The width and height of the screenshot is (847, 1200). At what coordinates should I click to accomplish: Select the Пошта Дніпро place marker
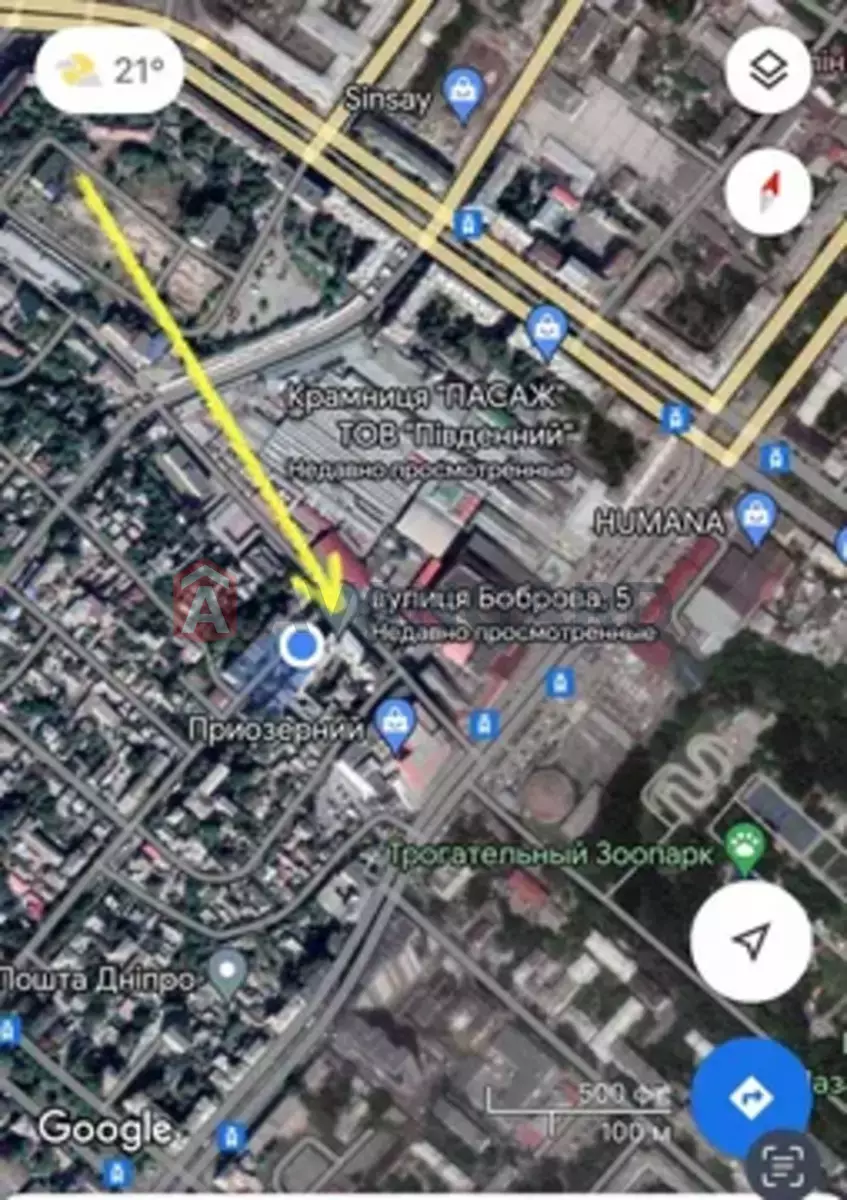coord(229,968)
